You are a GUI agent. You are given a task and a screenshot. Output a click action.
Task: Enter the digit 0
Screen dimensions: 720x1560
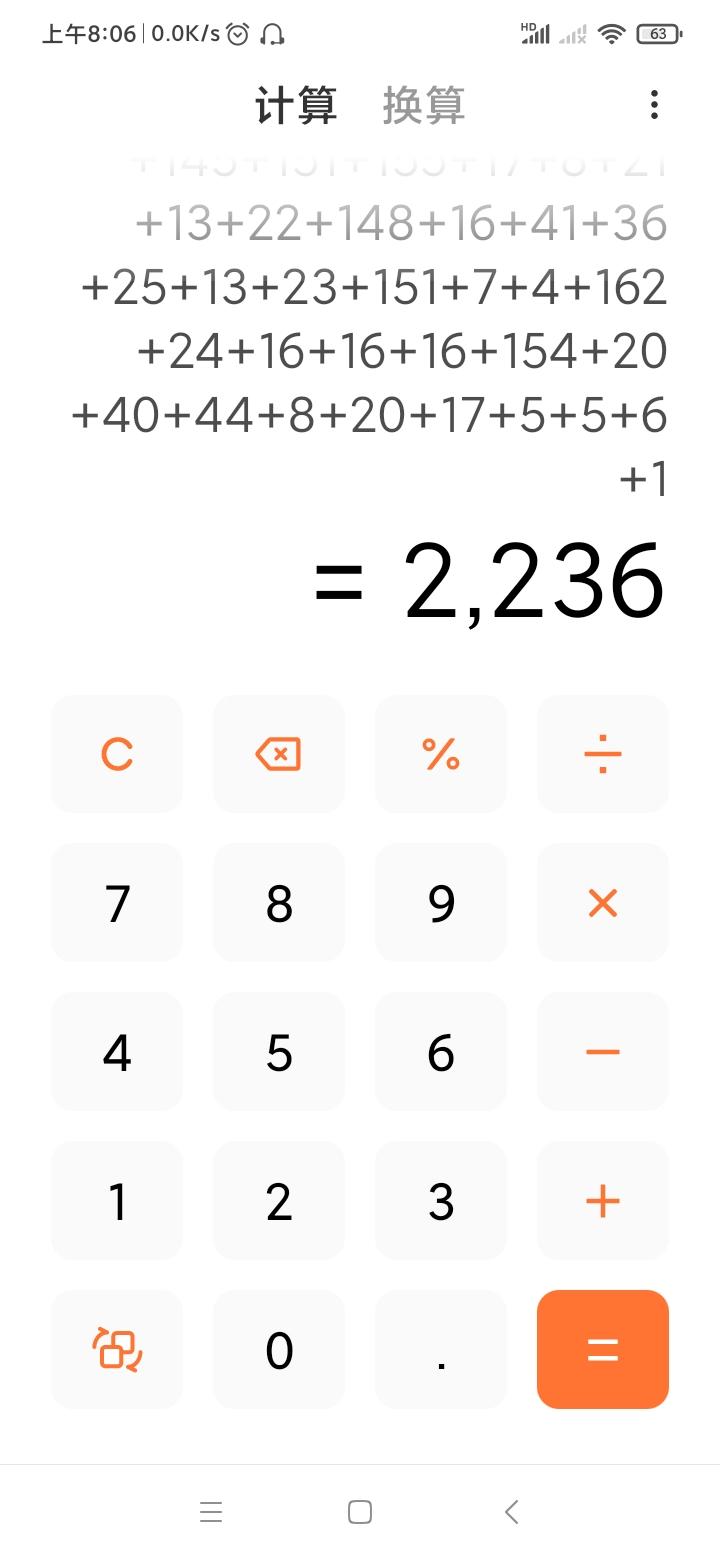coord(279,1350)
